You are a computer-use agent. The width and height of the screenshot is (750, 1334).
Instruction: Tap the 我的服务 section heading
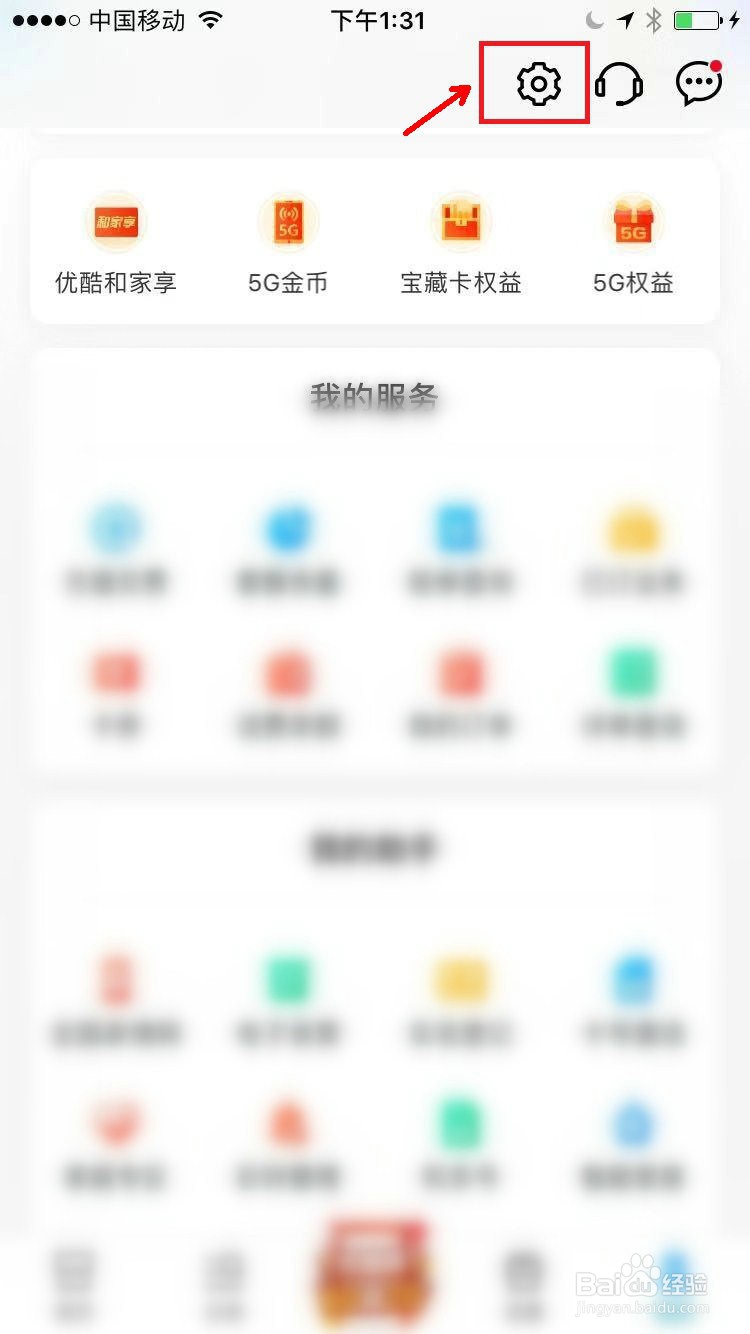[x=375, y=397]
